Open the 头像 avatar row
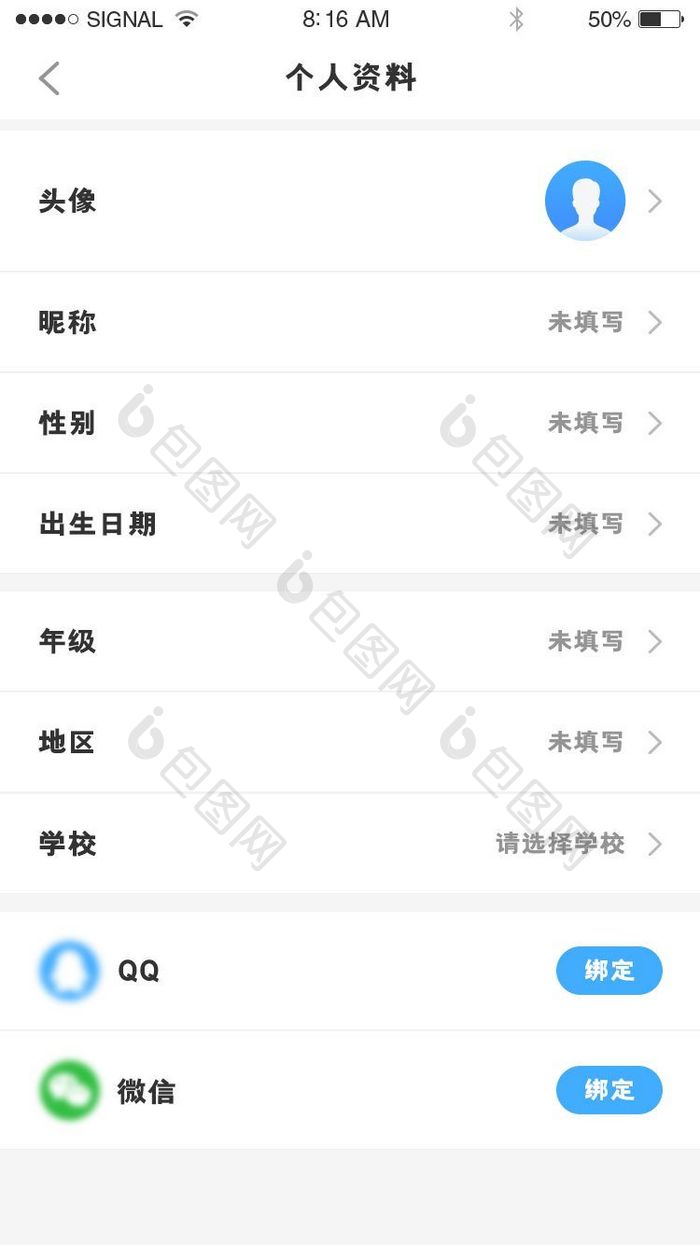Image resolution: width=700 pixels, height=1245 pixels. [x=350, y=201]
